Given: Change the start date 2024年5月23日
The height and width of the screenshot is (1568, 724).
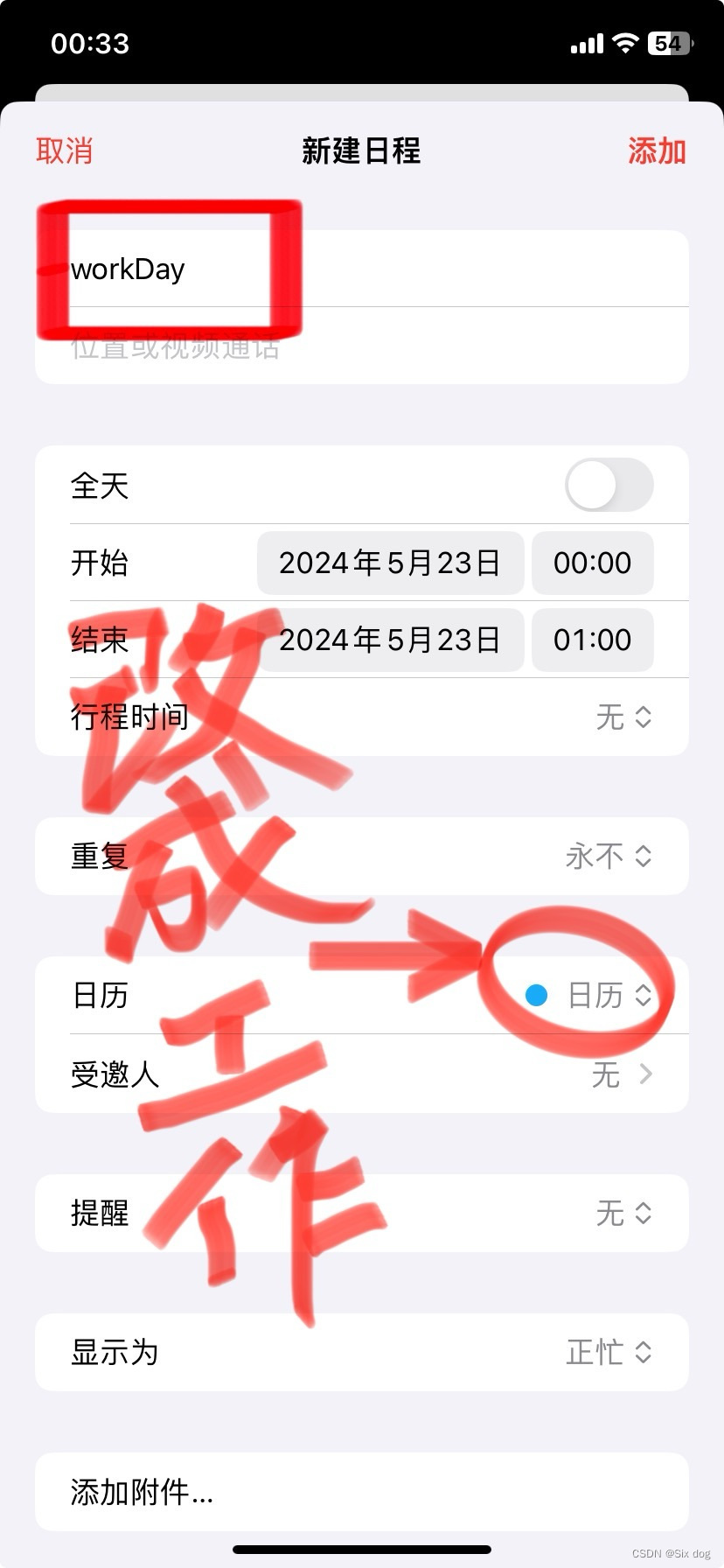Looking at the screenshot, I should click(x=390, y=563).
